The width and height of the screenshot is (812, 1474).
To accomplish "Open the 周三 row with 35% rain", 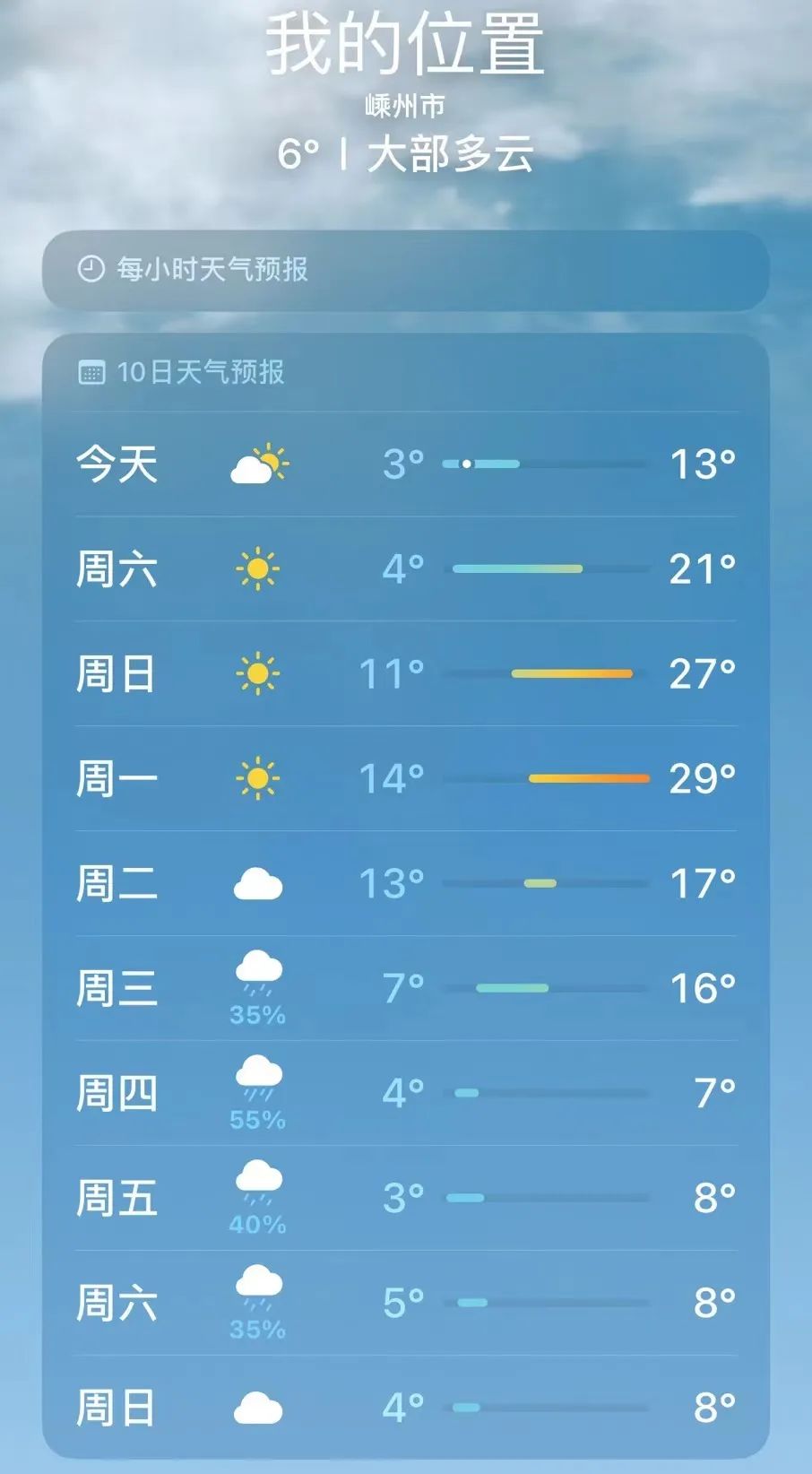I will [405, 989].
